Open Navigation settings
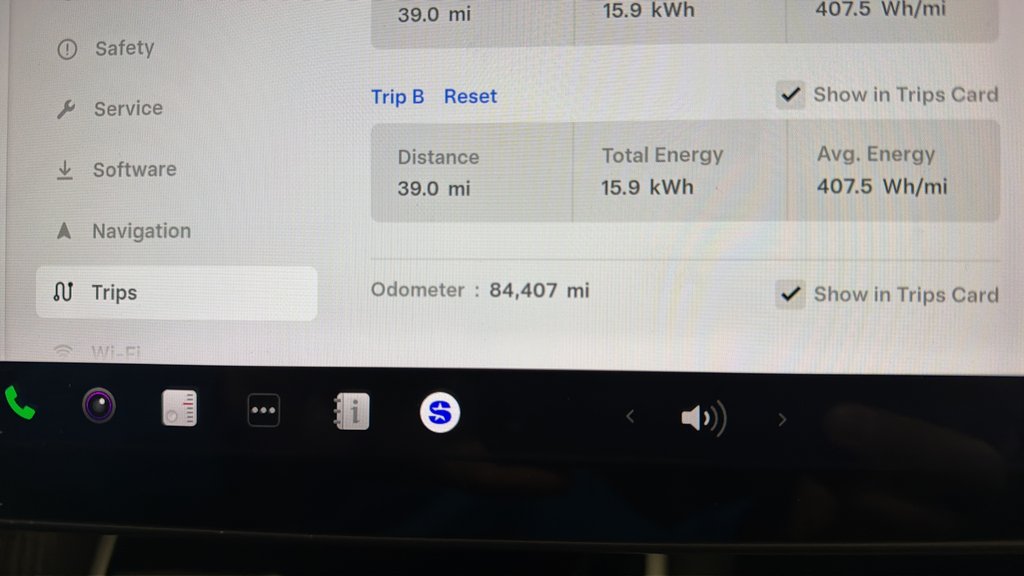This screenshot has width=1024, height=576. (x=123, y=231)
